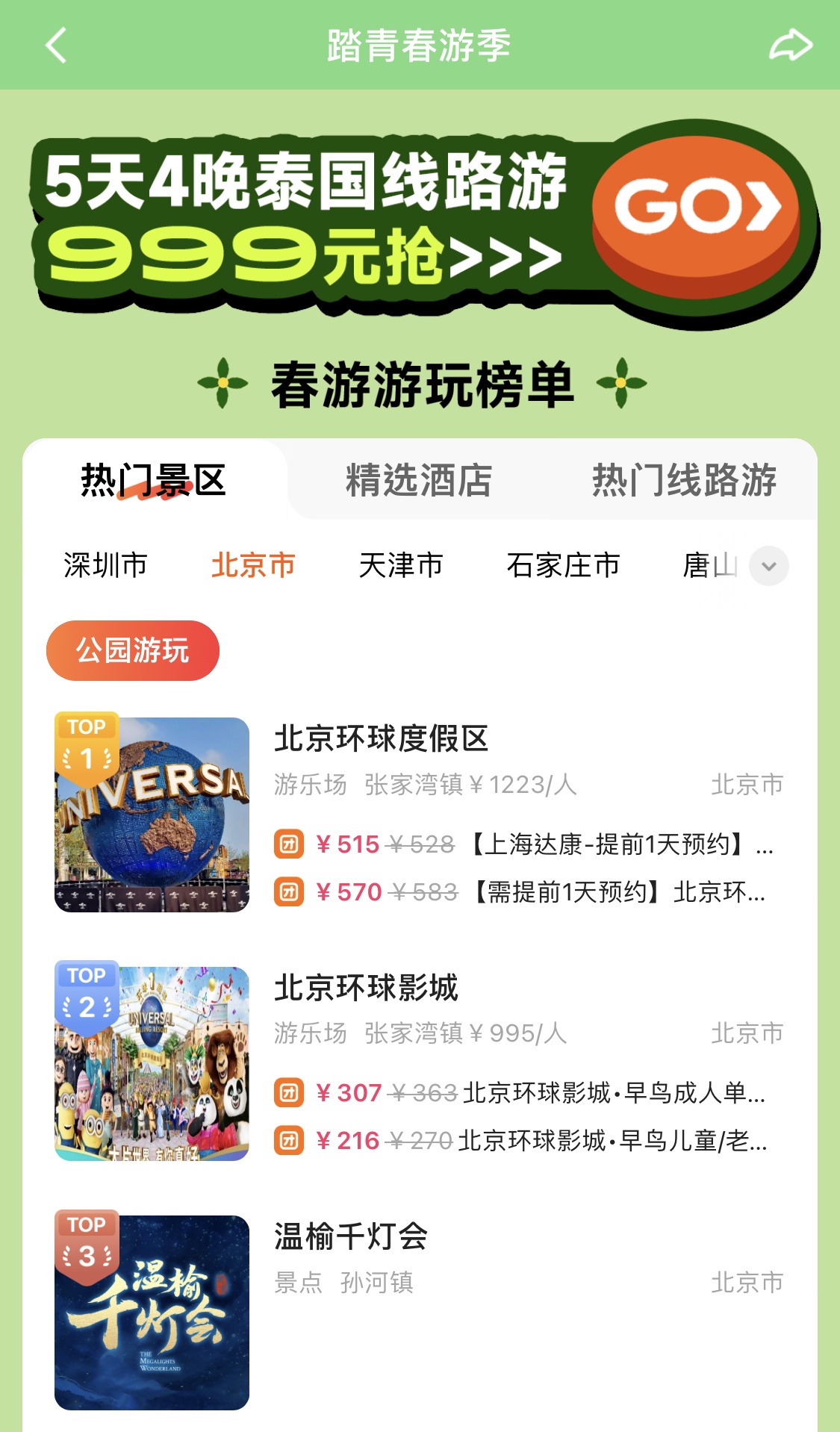The image size is (840, 1432).
Task: Open the ¥307 早鸟成人 ticket deal
Action: click(523, 1093)
